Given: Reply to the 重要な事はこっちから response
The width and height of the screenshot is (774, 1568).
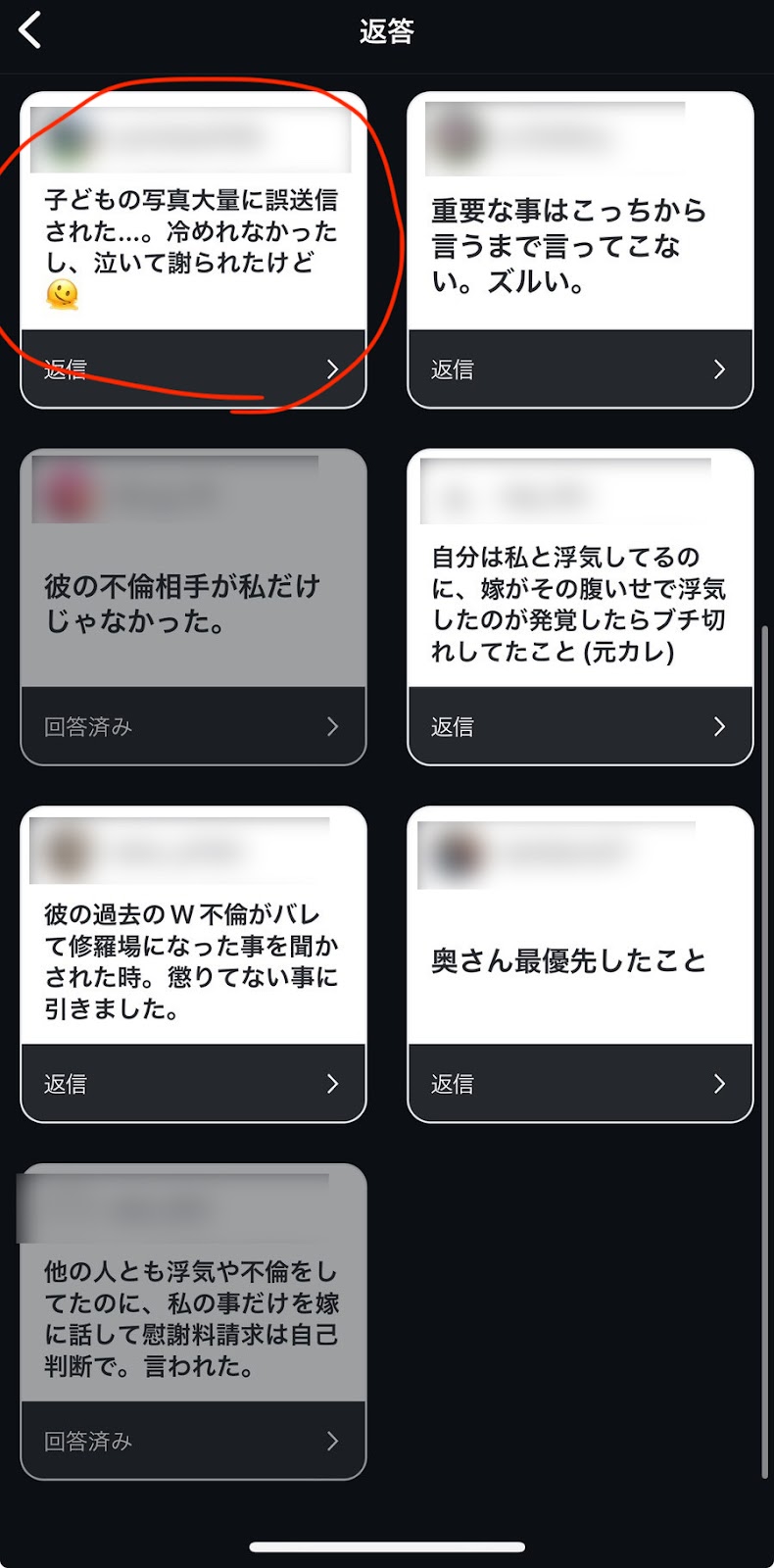Looking at the screenshot, I should (x=580, y=368).
